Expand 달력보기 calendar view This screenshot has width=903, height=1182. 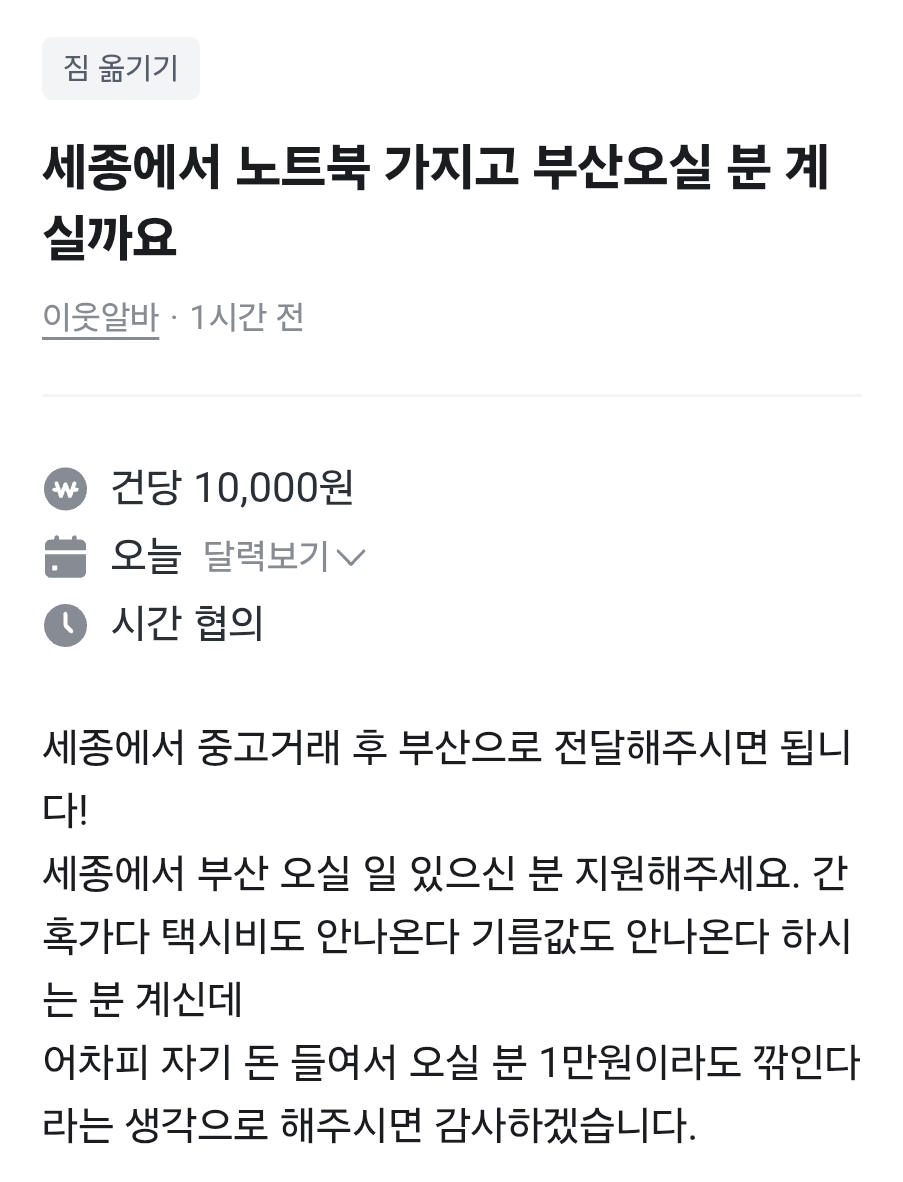[284, 556]
